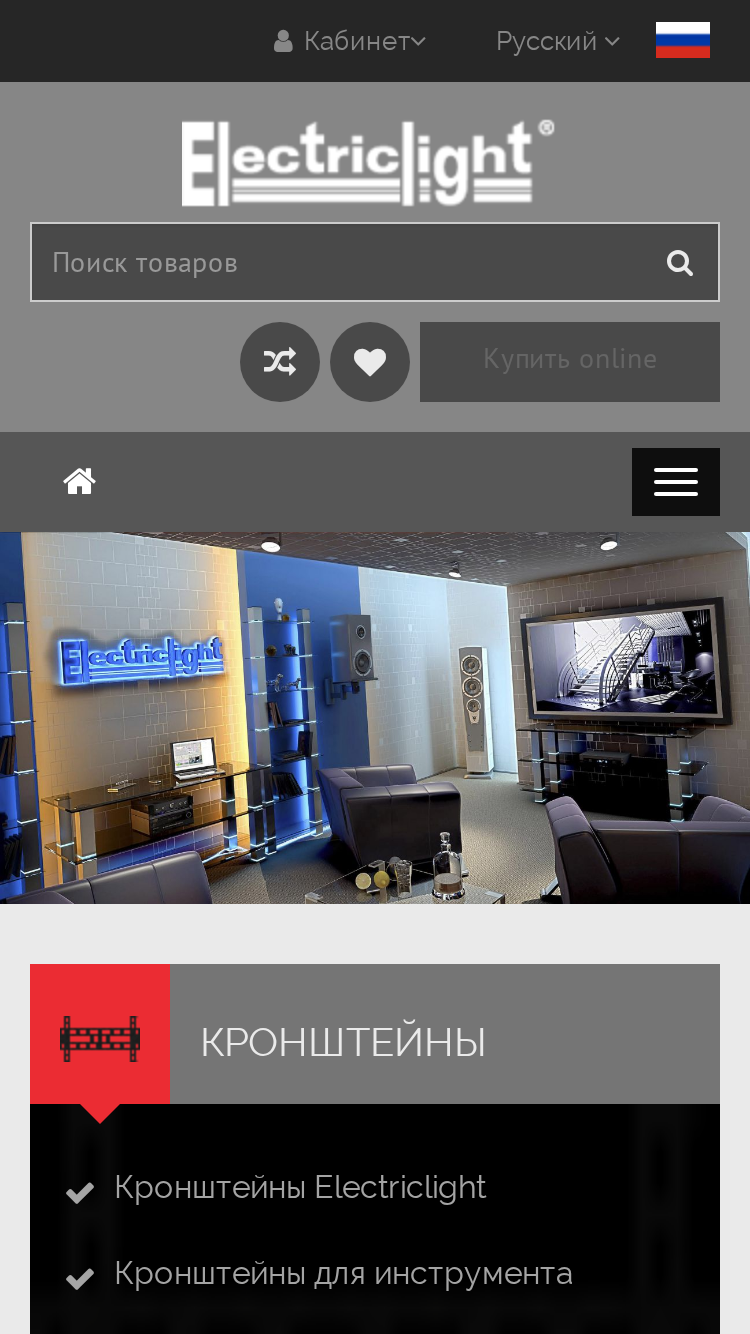
Task: Tap the magnifier search icon
Action: coord(680,263)
